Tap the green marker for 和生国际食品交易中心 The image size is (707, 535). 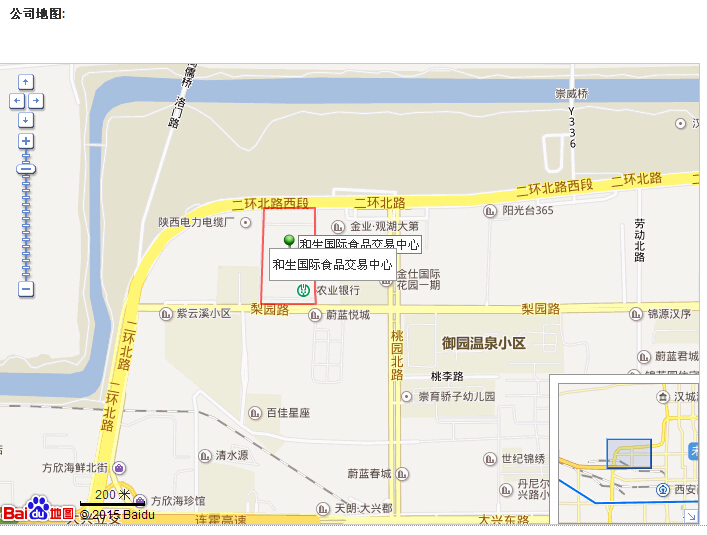click(289, 241)
